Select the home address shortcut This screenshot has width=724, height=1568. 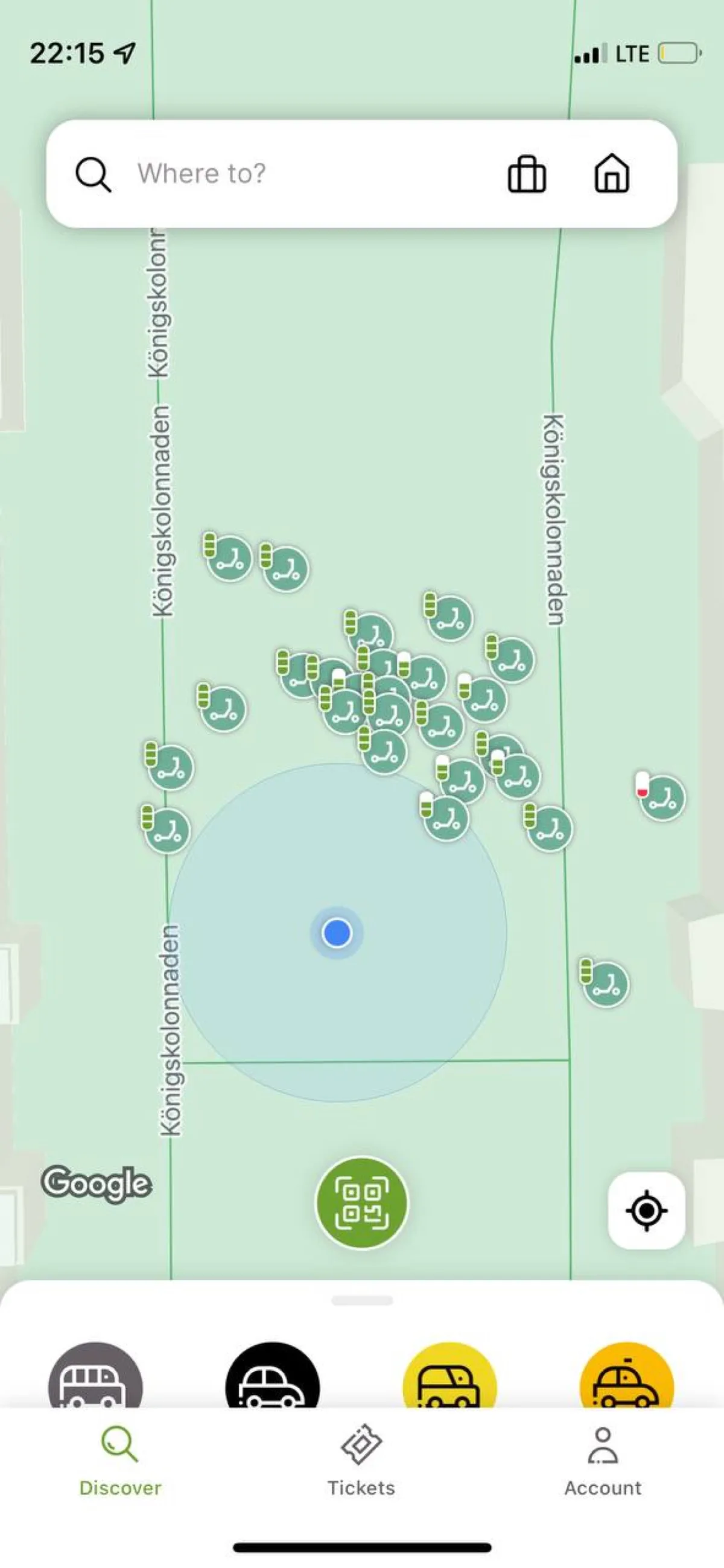pos(612,174)
